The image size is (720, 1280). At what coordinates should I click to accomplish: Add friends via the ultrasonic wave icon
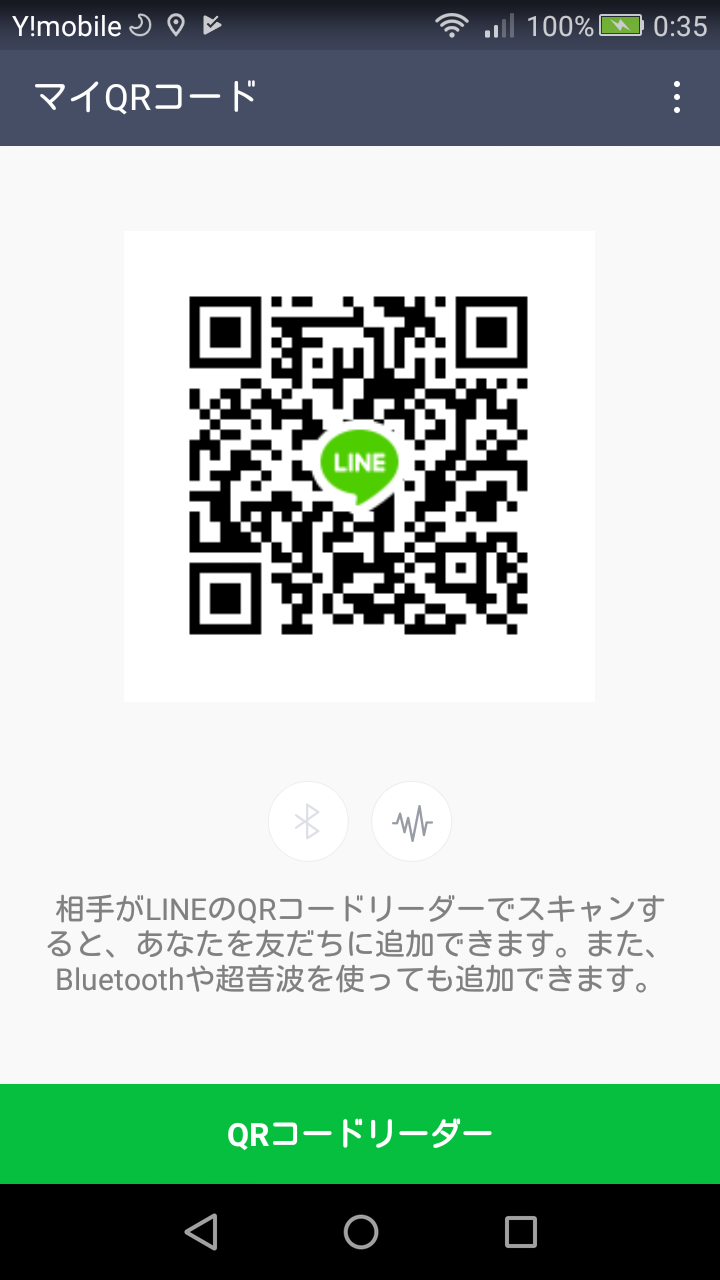click(x=412, y=822)
